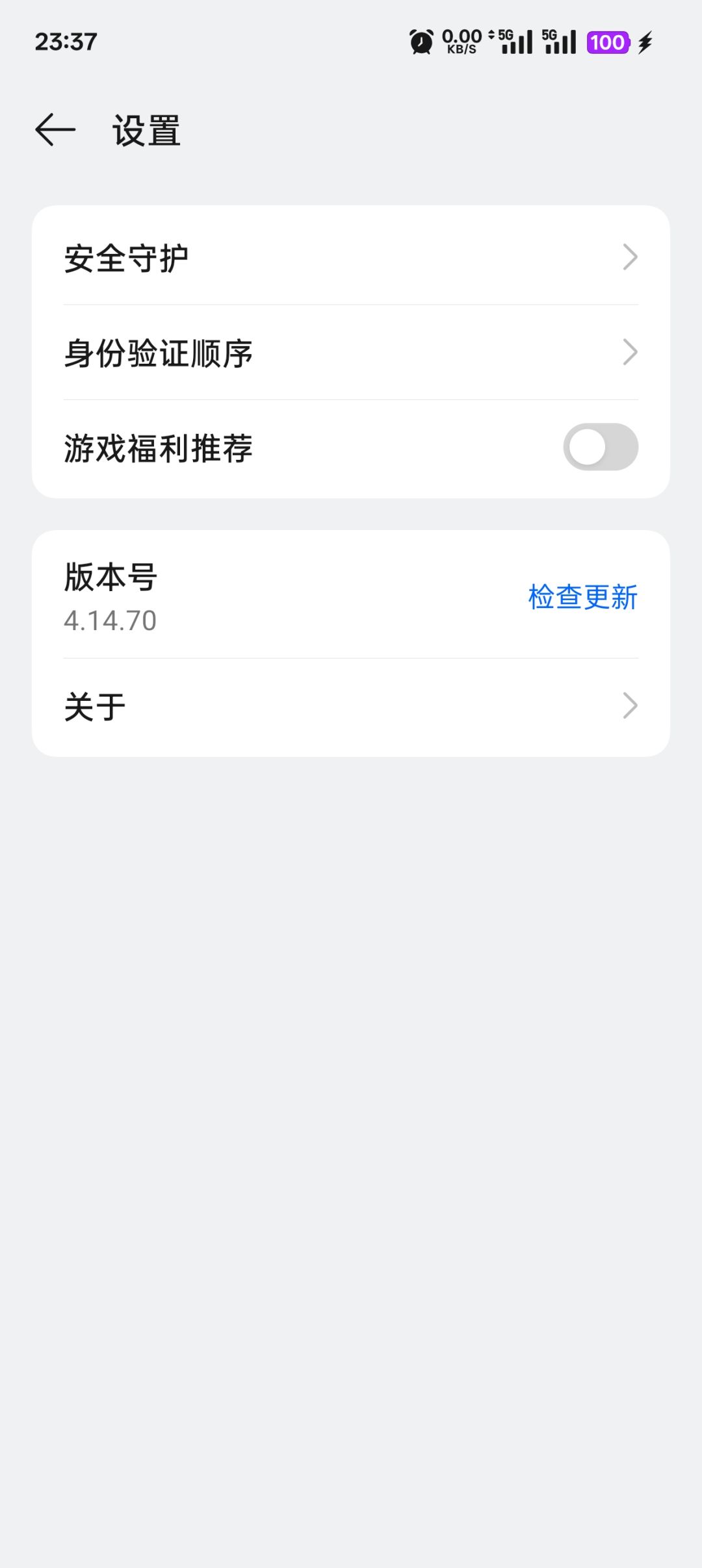Open 身份验证顺序 options
Screen dimensions: 702x1568
[351, 353]
